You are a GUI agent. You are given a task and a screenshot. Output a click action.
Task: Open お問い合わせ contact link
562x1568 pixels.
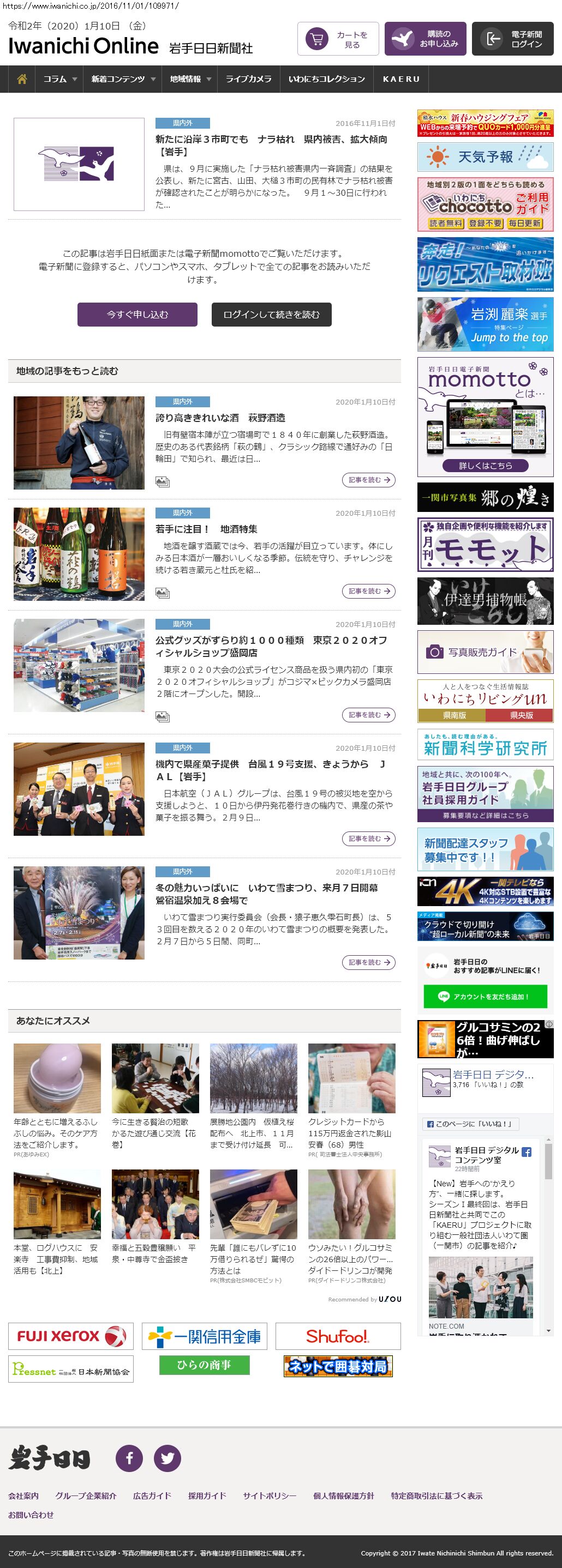(x=31, y=1515)
